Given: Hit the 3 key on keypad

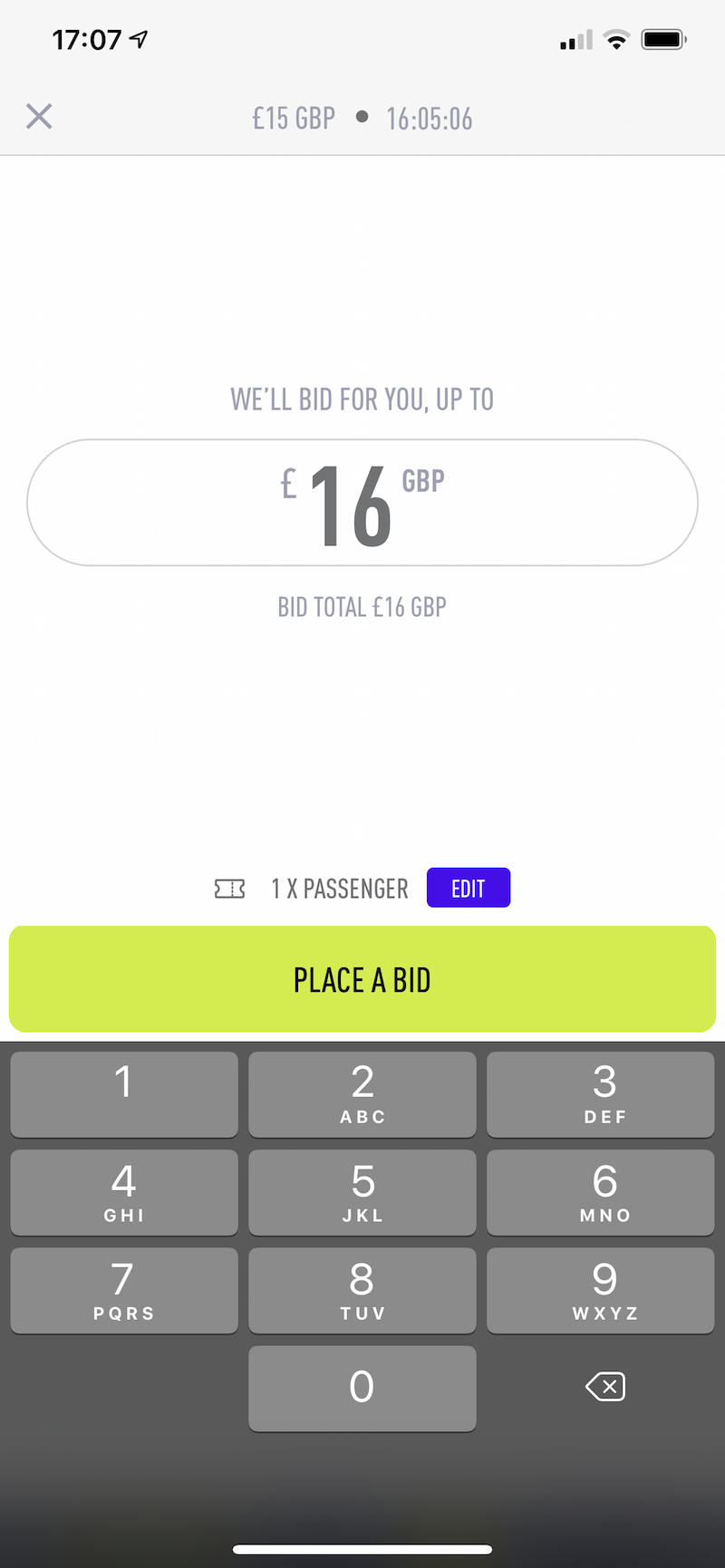Looking at the screenshot, I should pyautogui.click(x=601, y=1093).
